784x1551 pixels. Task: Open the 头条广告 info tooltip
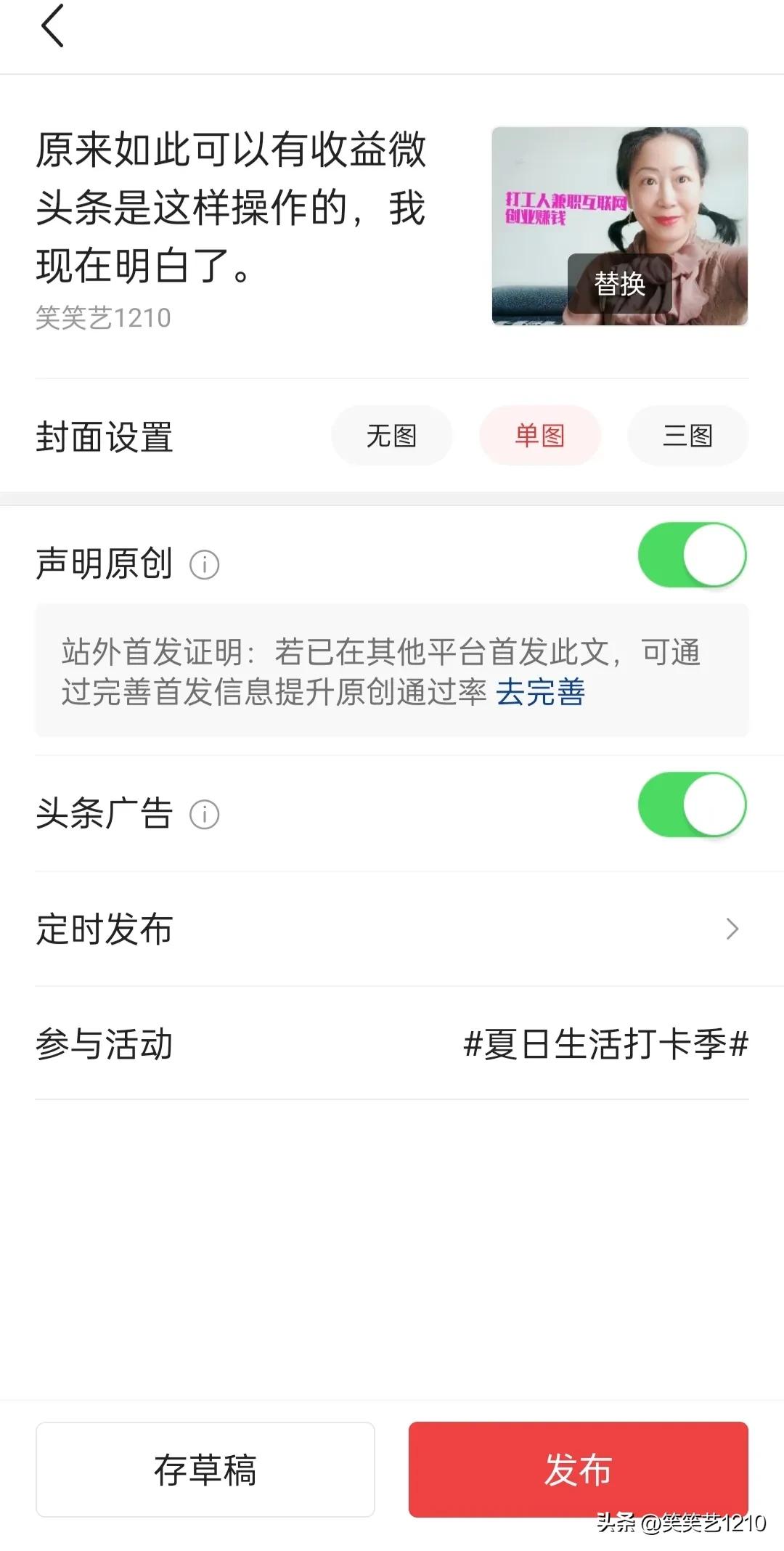tap(205, 815)
